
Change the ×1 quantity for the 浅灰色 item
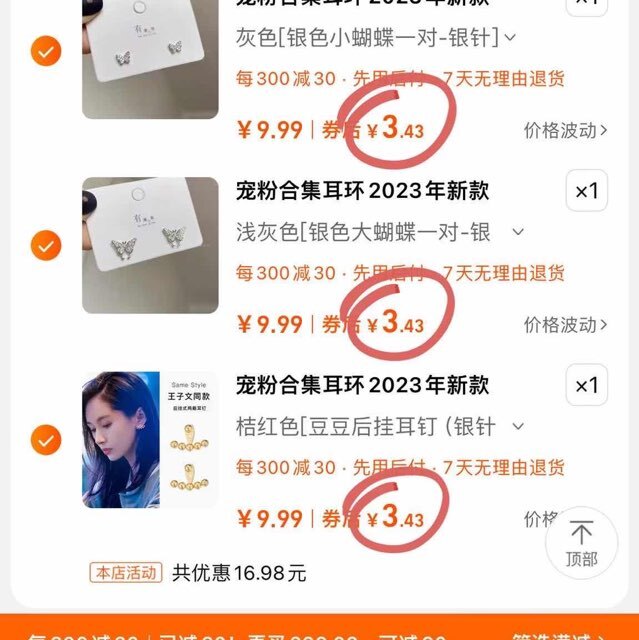pos(587,191)
